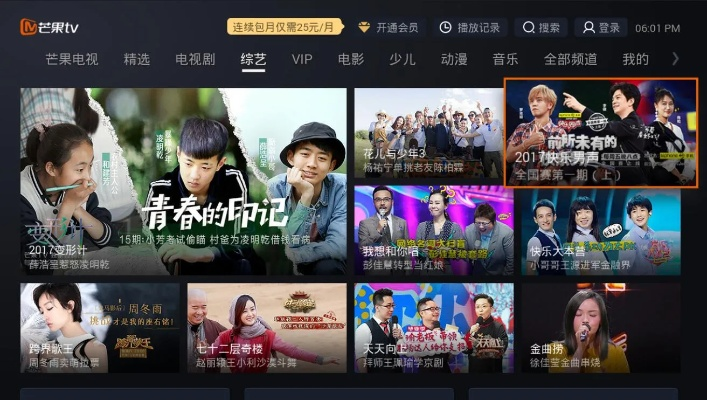Switch to the 音乐 tab

click(x=505, y=59)
